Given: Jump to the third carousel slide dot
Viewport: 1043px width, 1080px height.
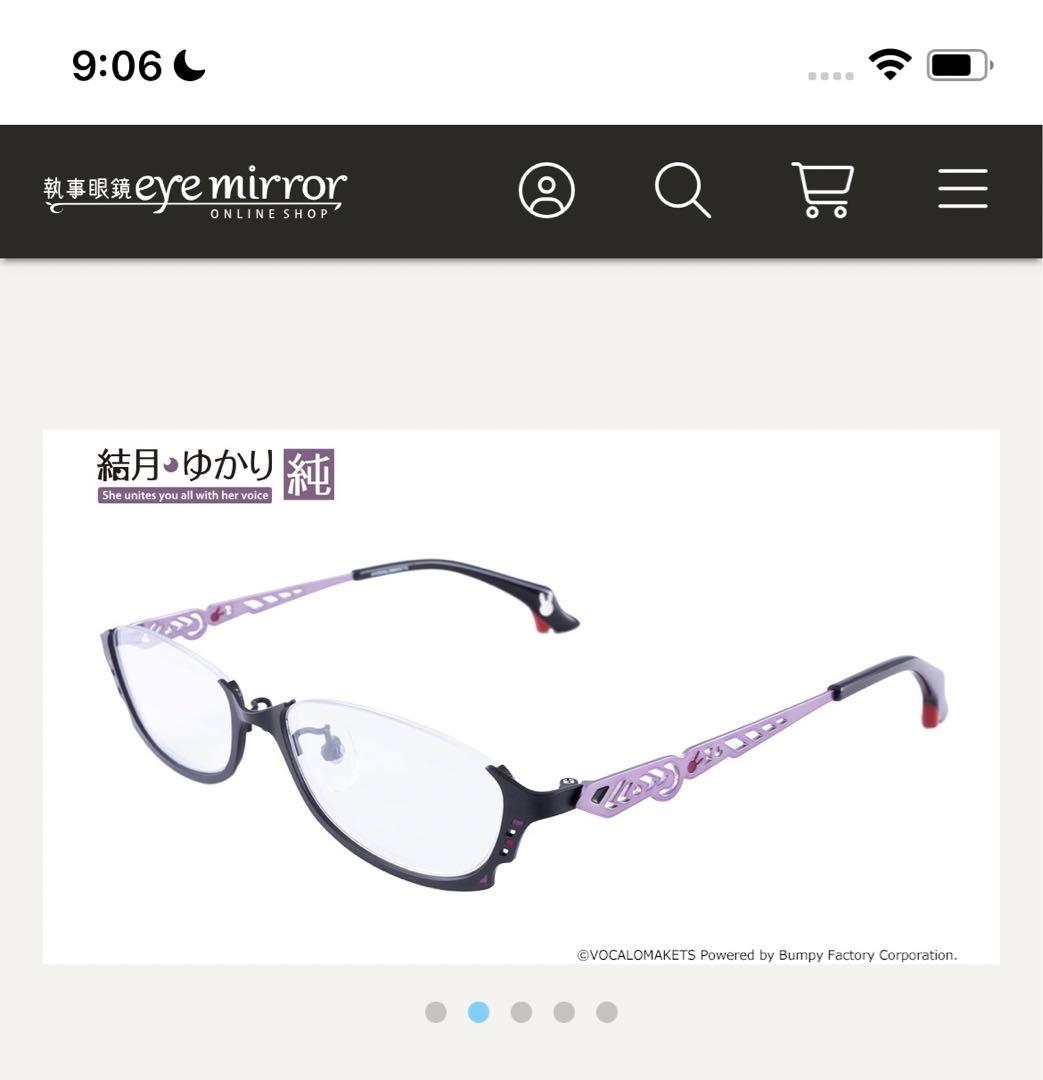Looking at the screenshot, I should [521, 1012].
